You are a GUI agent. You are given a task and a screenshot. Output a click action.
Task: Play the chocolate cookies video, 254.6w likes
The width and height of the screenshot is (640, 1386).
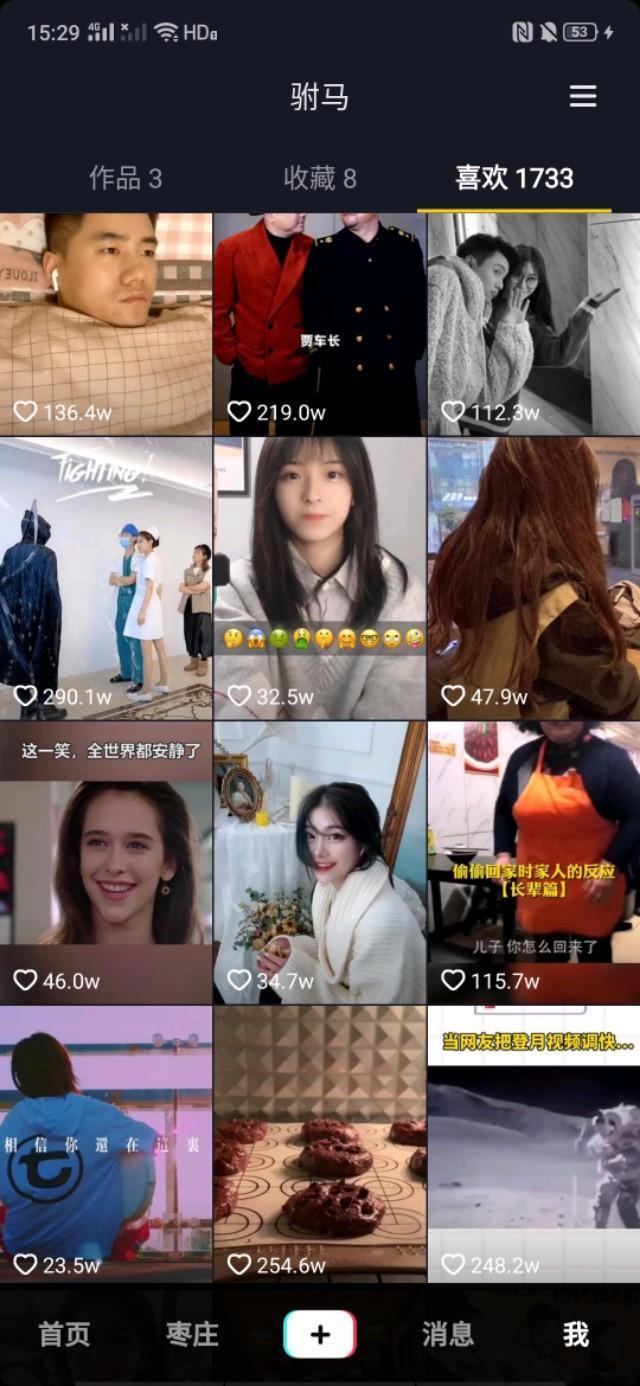point(320,1145)
